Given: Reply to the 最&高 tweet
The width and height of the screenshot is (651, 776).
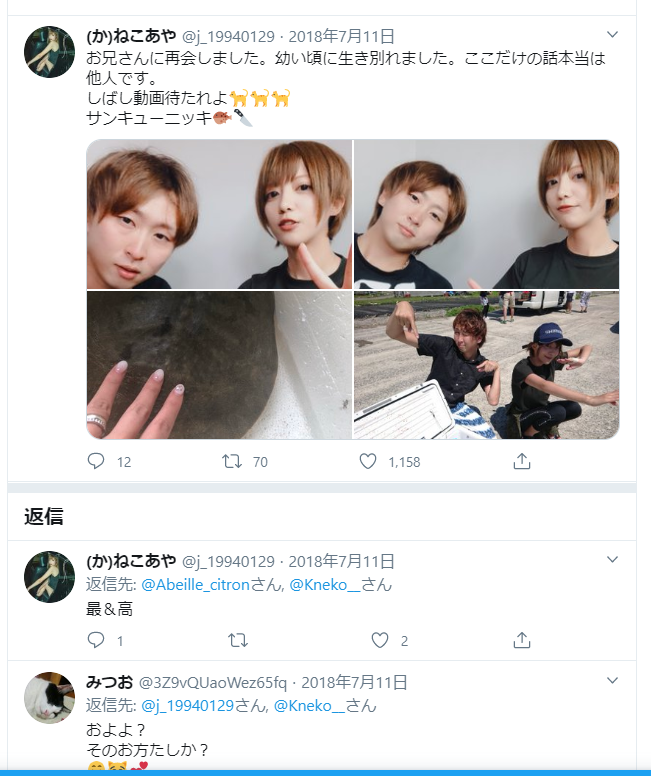Looking at the screenshot, I should (97, 640).
